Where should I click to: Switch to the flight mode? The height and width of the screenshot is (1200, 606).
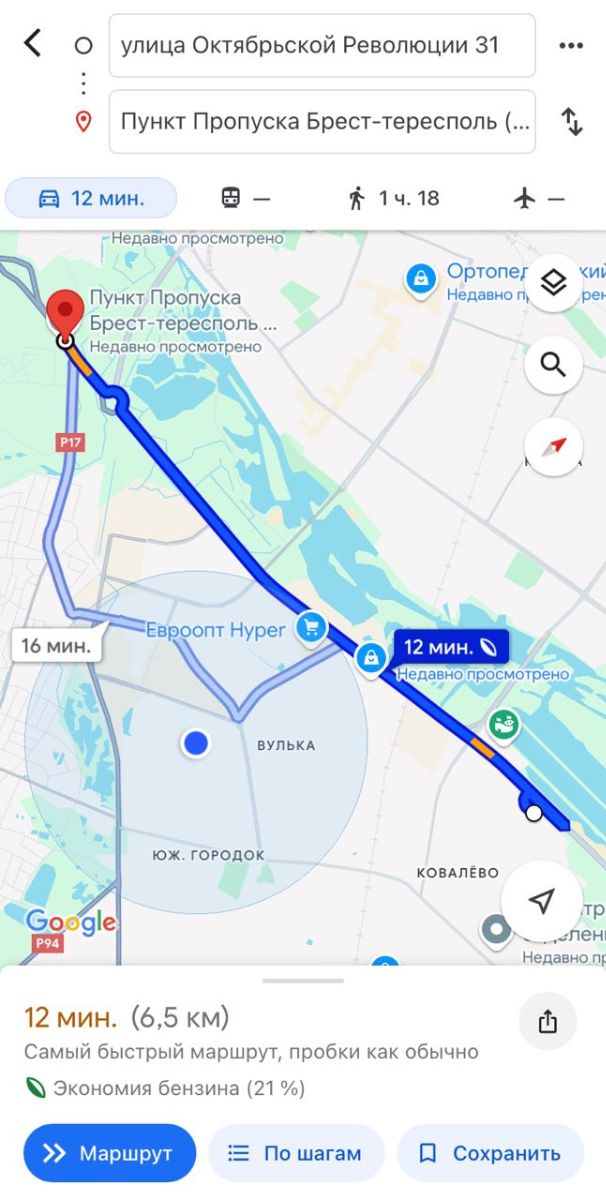538,198
